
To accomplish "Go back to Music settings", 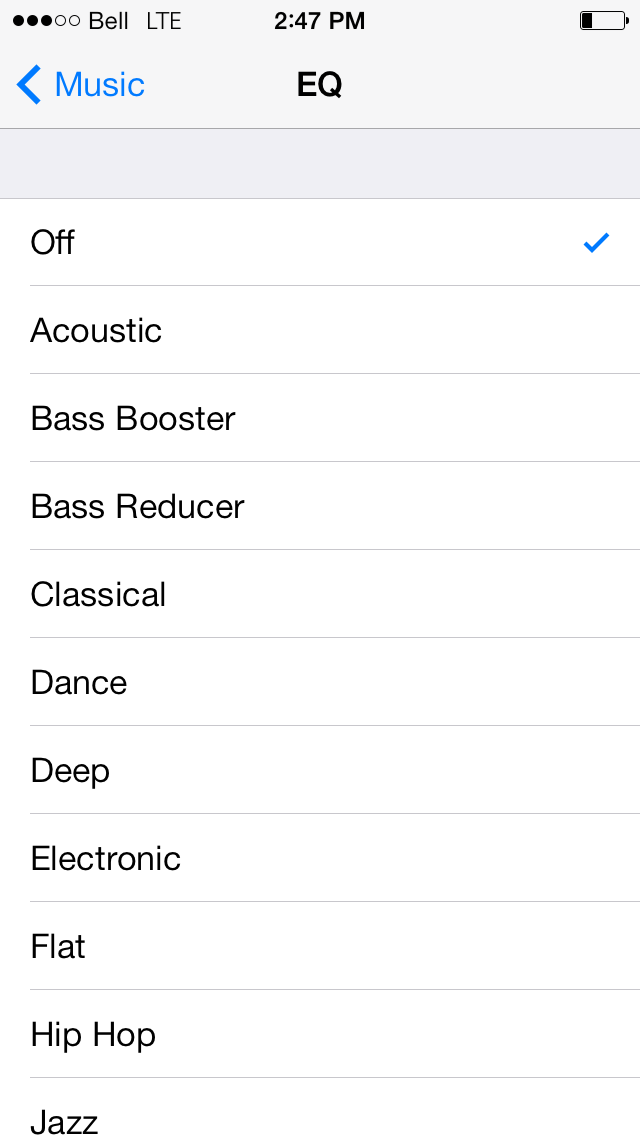I will 80,85.
